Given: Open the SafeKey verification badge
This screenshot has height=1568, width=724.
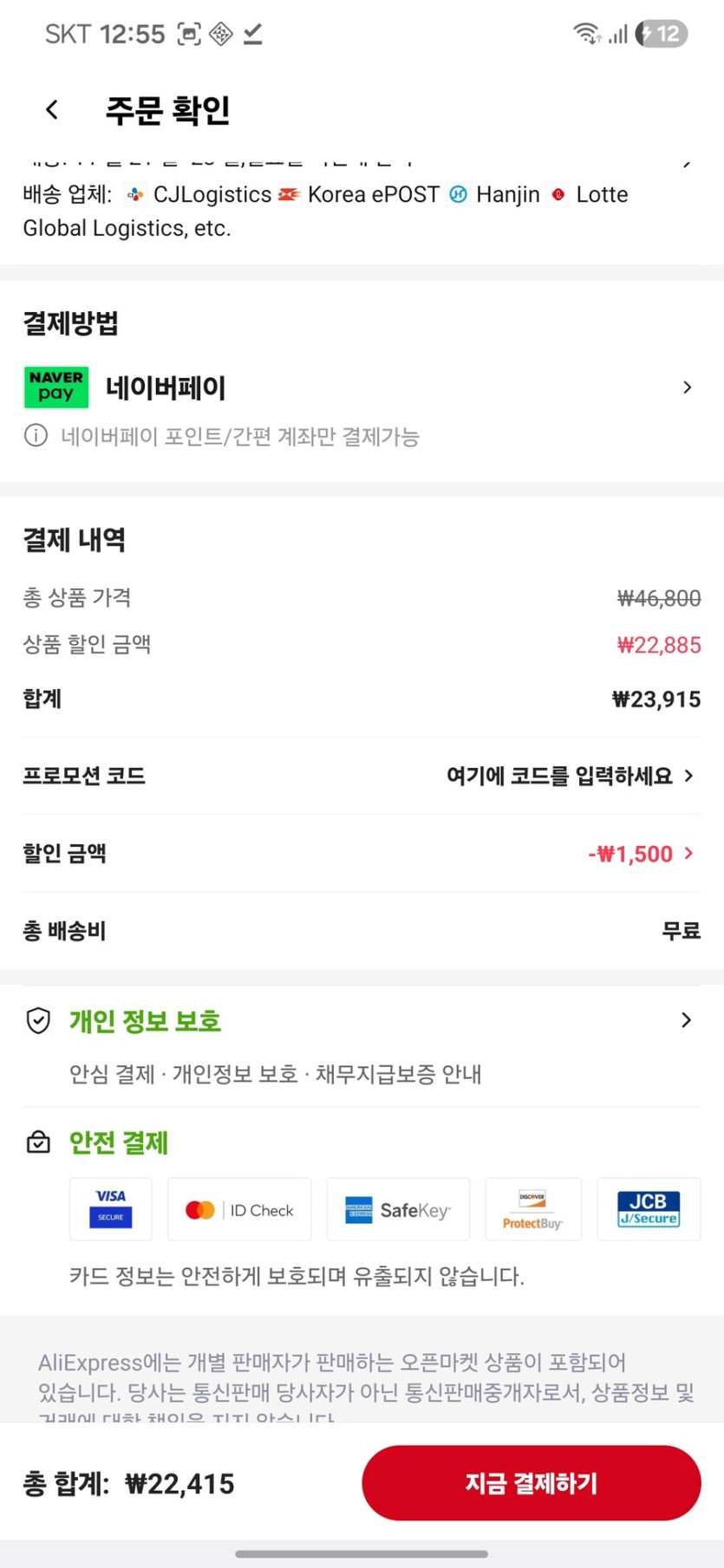Looking at the screenshot, I should point(398,1209).
